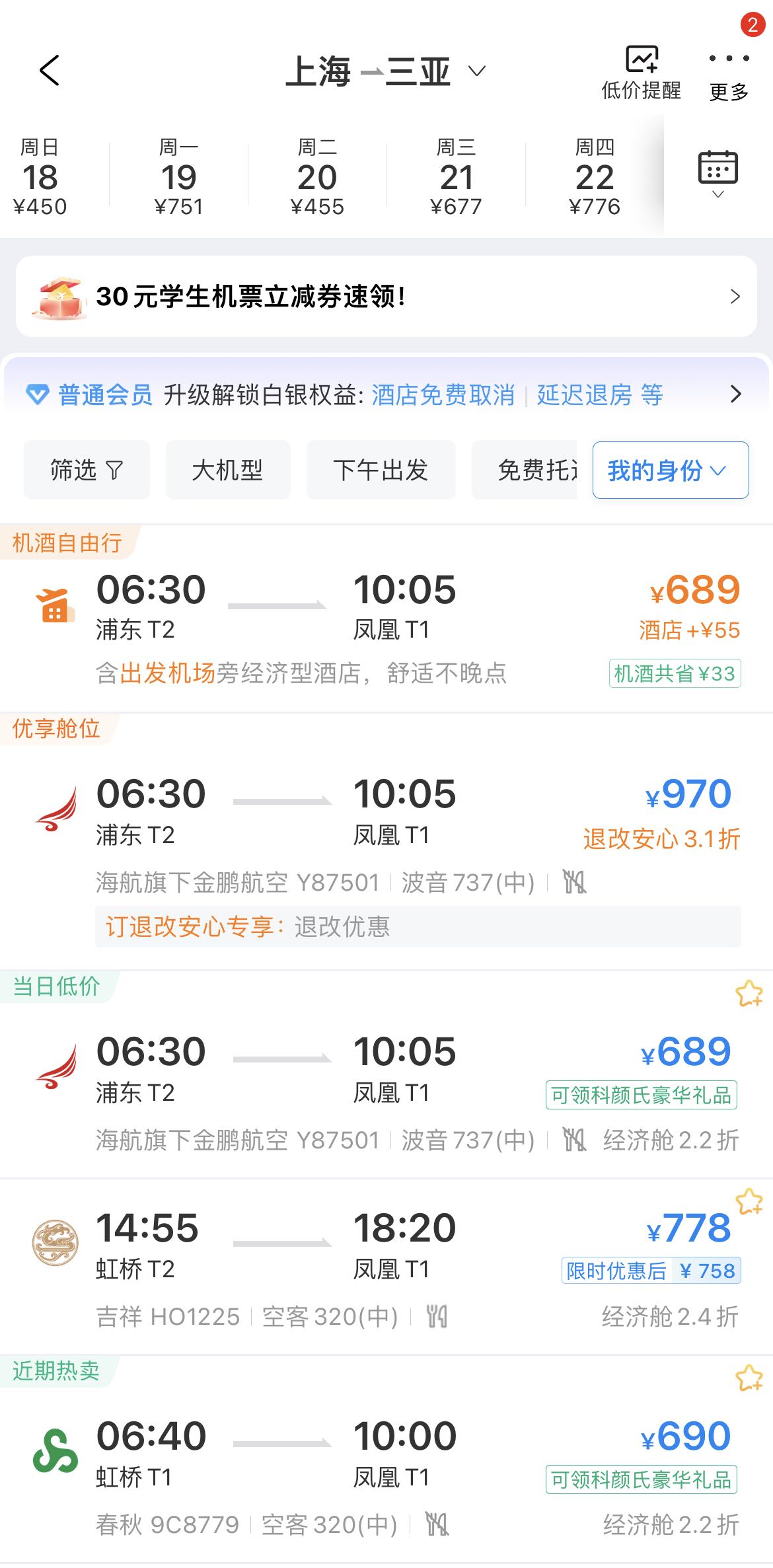Image resolution: width=773 pixels, height=1568 pixels.
Task: Choose 周四 22 date with ¥776
Action: [x=595, y=177]
